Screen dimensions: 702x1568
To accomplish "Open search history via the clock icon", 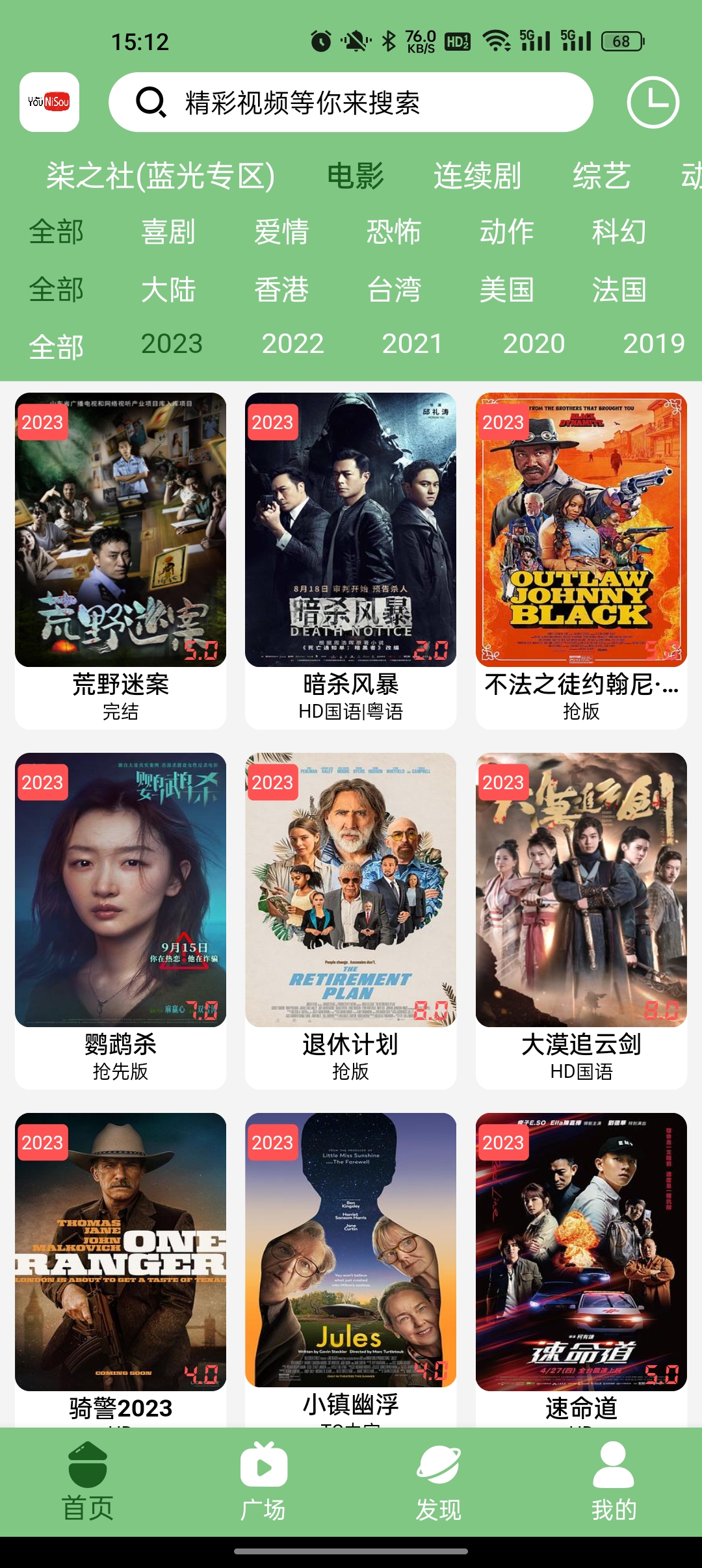I will [x=653, y=102].
